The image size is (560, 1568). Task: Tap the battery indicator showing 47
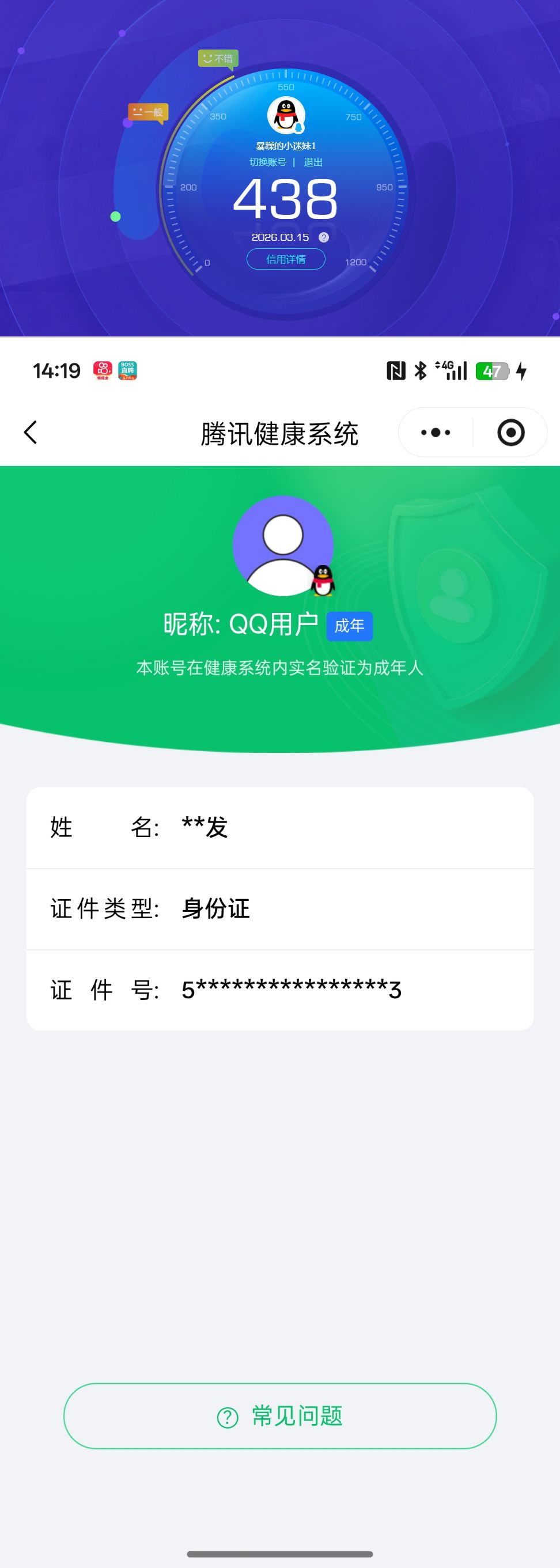493,369
